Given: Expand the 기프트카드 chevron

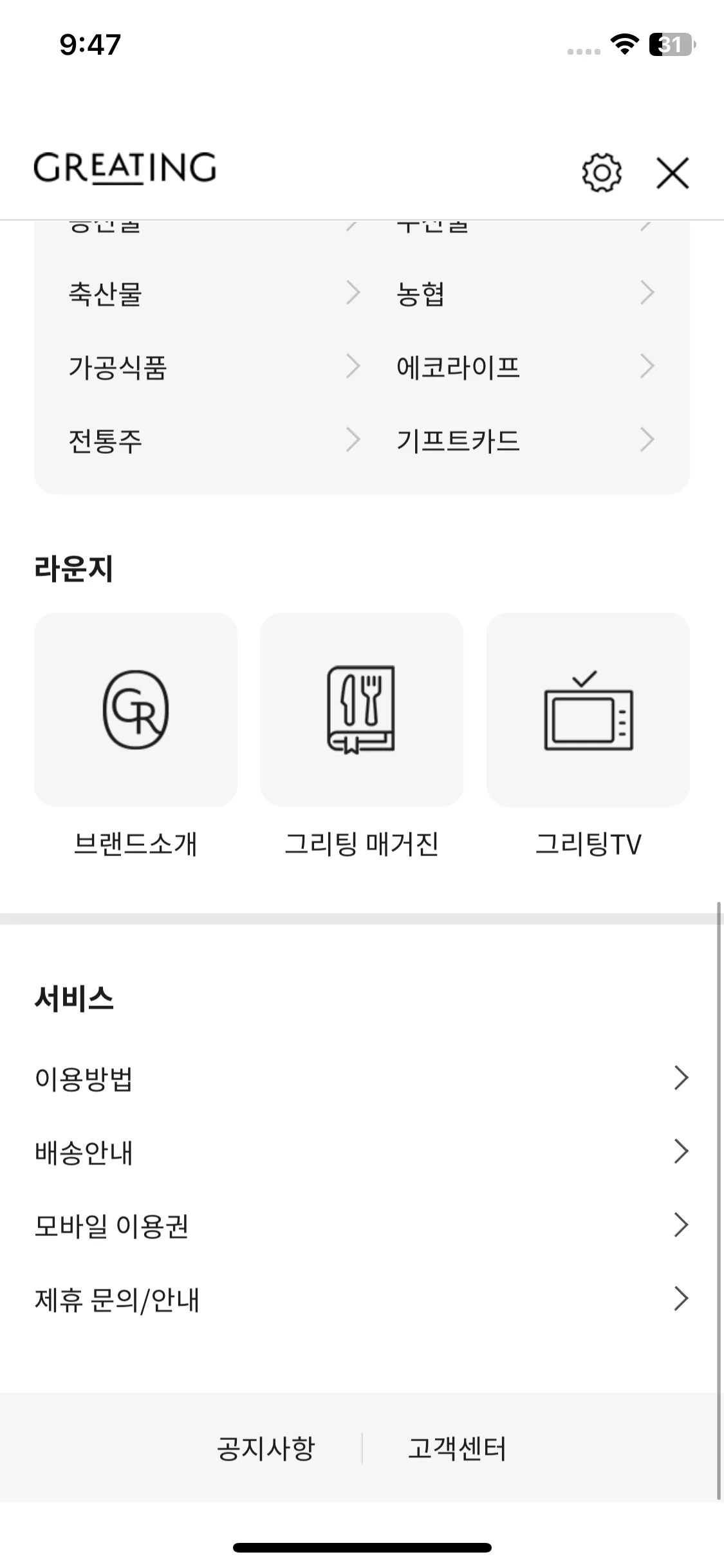Looking at the screenshot, I should pyautogui.click(x=647, y=440).
